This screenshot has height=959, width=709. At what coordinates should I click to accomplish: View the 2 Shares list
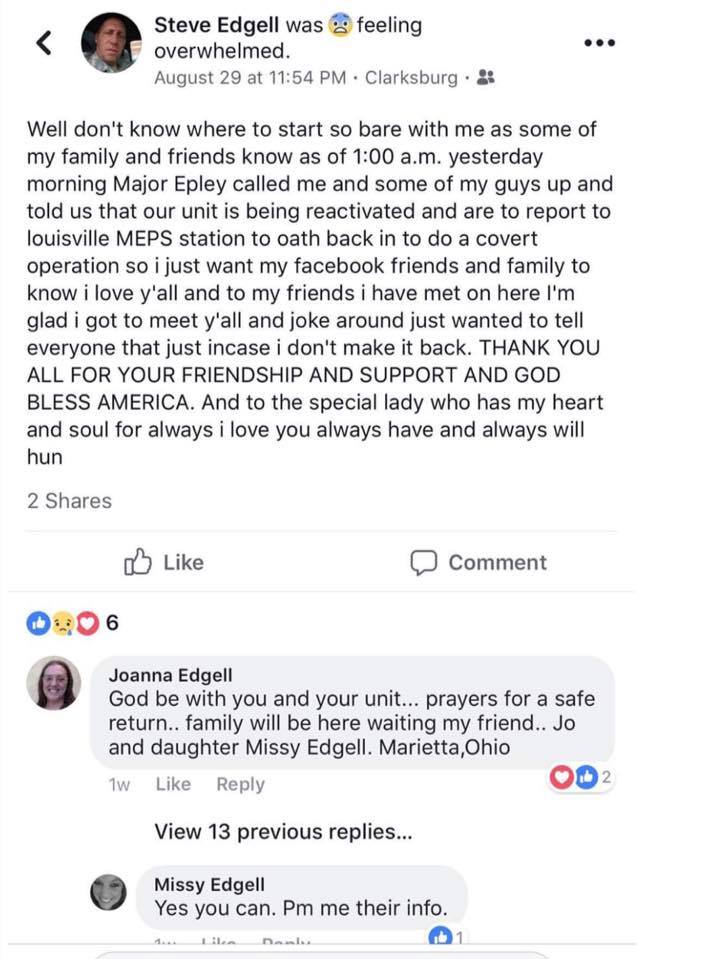click(x=69, y=501)
